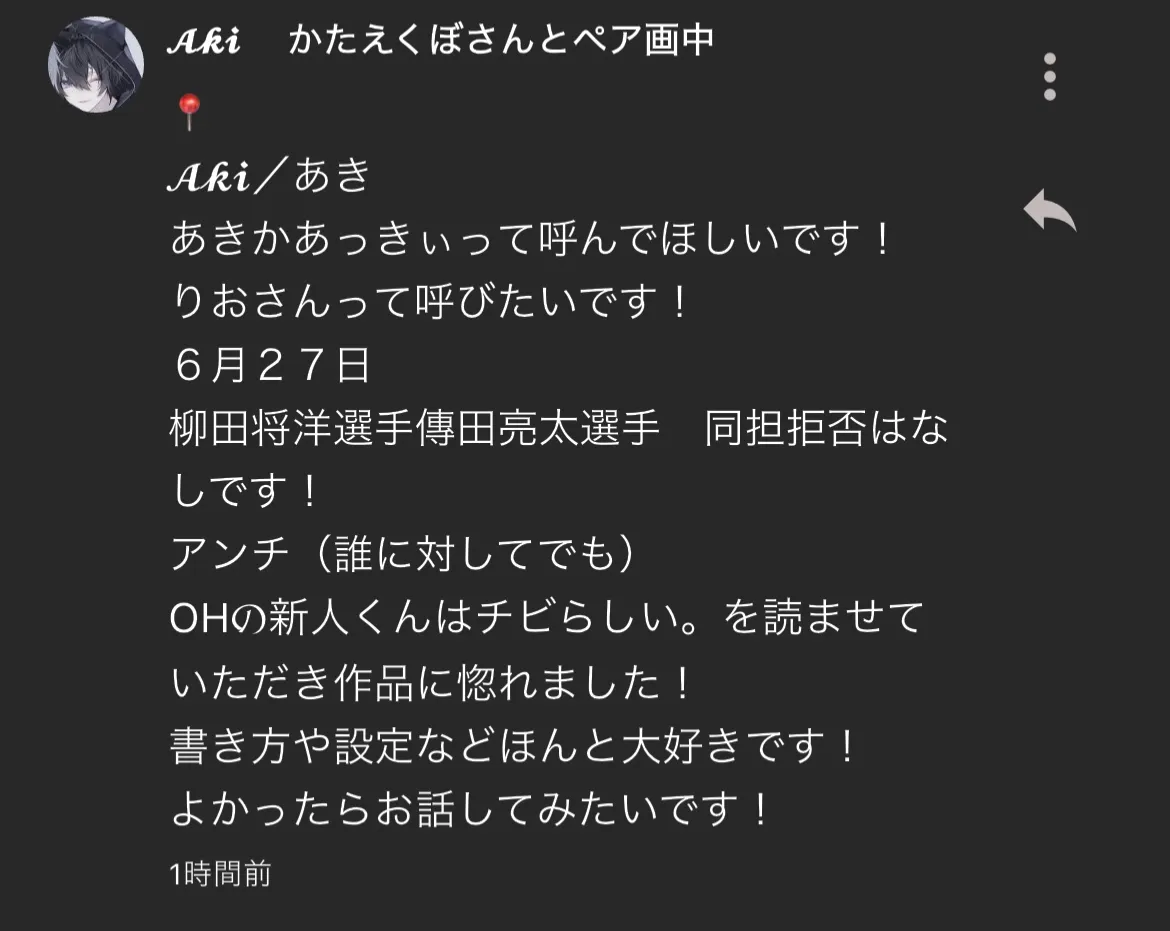Screen dimensions: 1170x931
Task: Open the three-dot menu on Aki's comment
Action: coord(1049,76)
